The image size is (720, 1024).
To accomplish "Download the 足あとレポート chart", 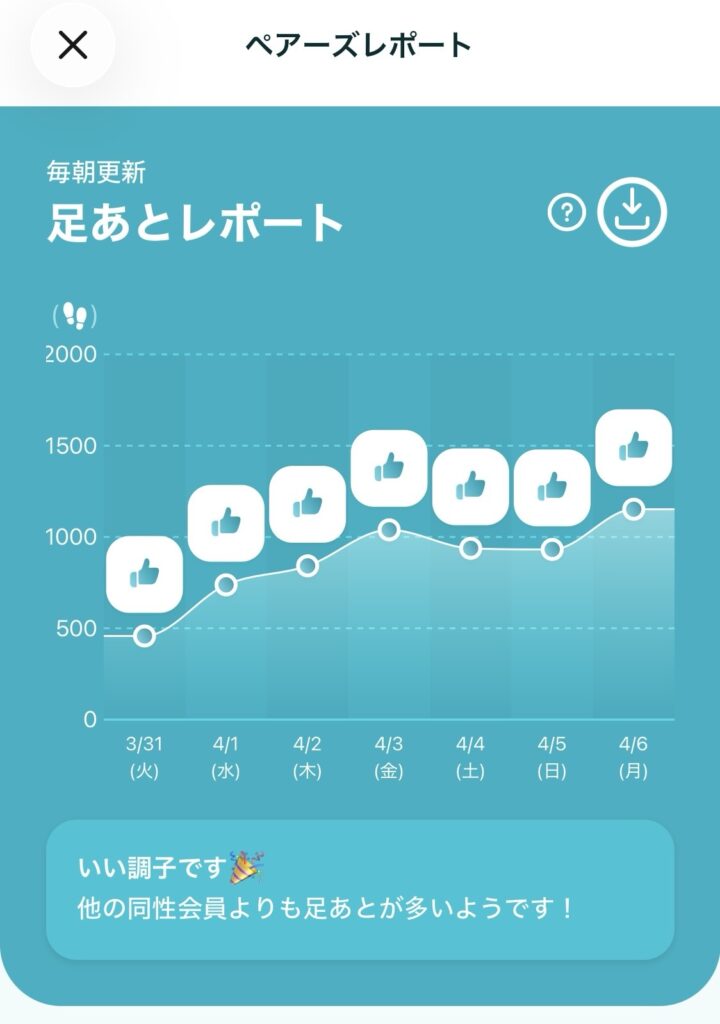I will [632, 212].
